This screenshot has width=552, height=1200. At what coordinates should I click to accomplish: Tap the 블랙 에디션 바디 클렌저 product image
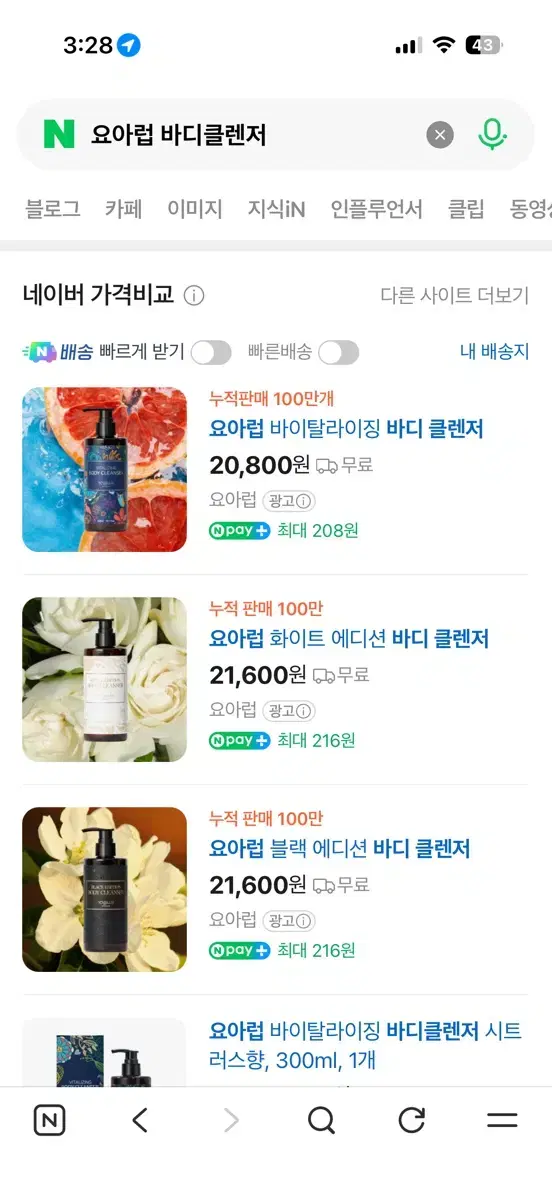pos(104,889)
